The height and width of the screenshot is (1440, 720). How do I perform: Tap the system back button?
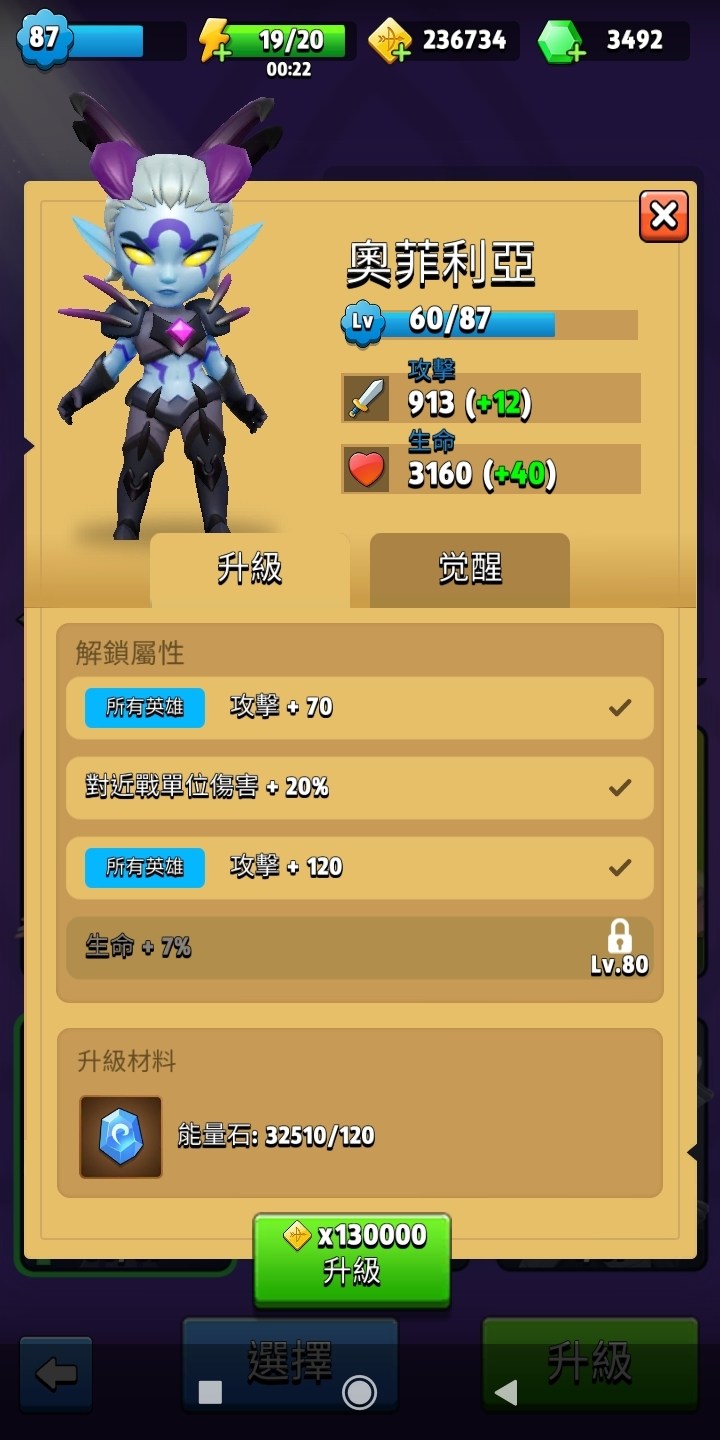tap(506, 1392)
